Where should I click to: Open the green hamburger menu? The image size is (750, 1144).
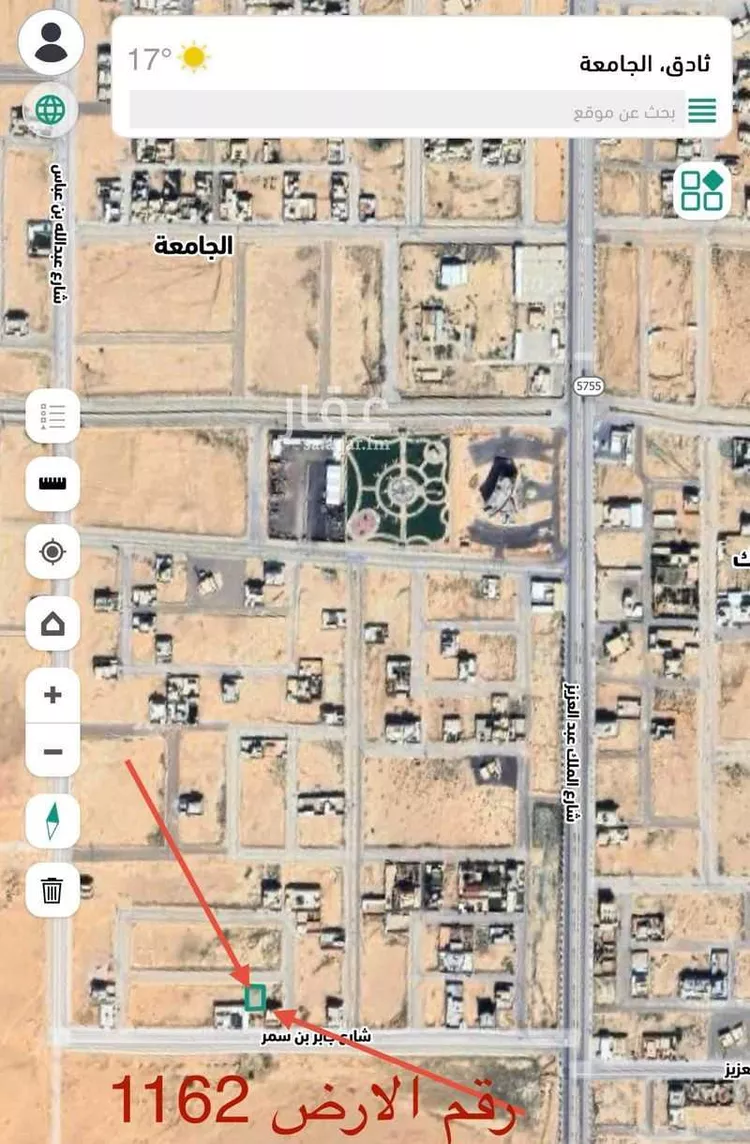pos(702,110)
